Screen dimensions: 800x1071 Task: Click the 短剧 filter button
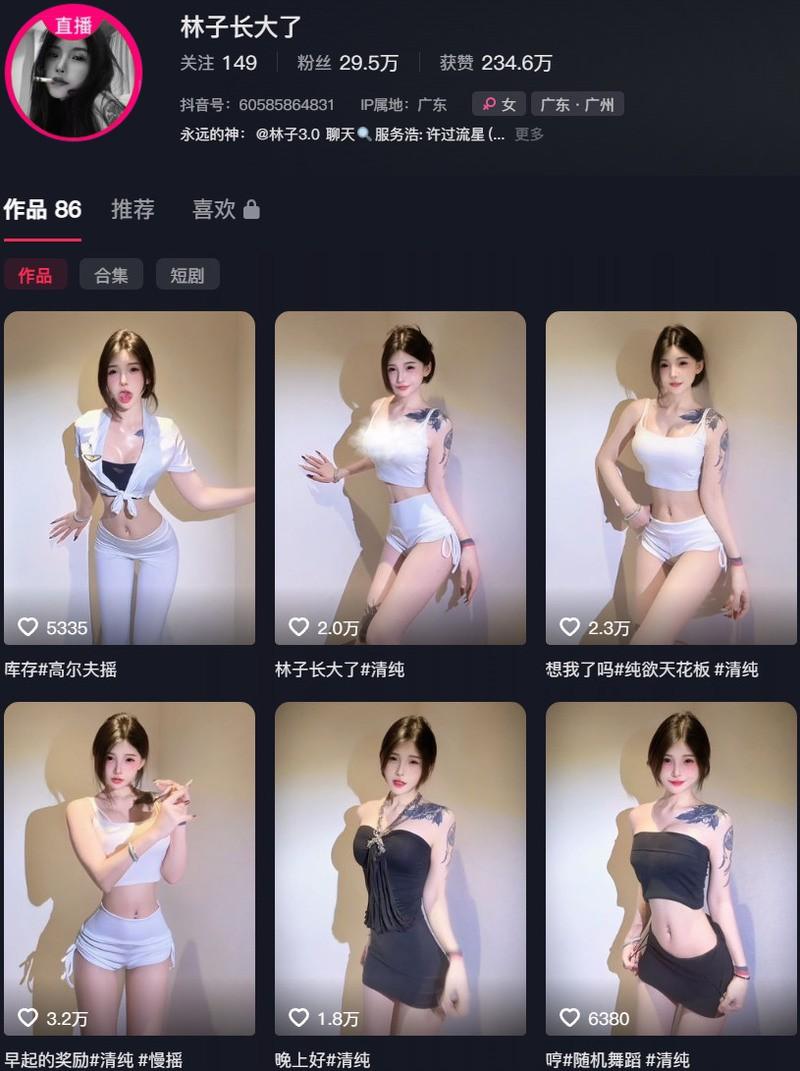click(187, 274)
